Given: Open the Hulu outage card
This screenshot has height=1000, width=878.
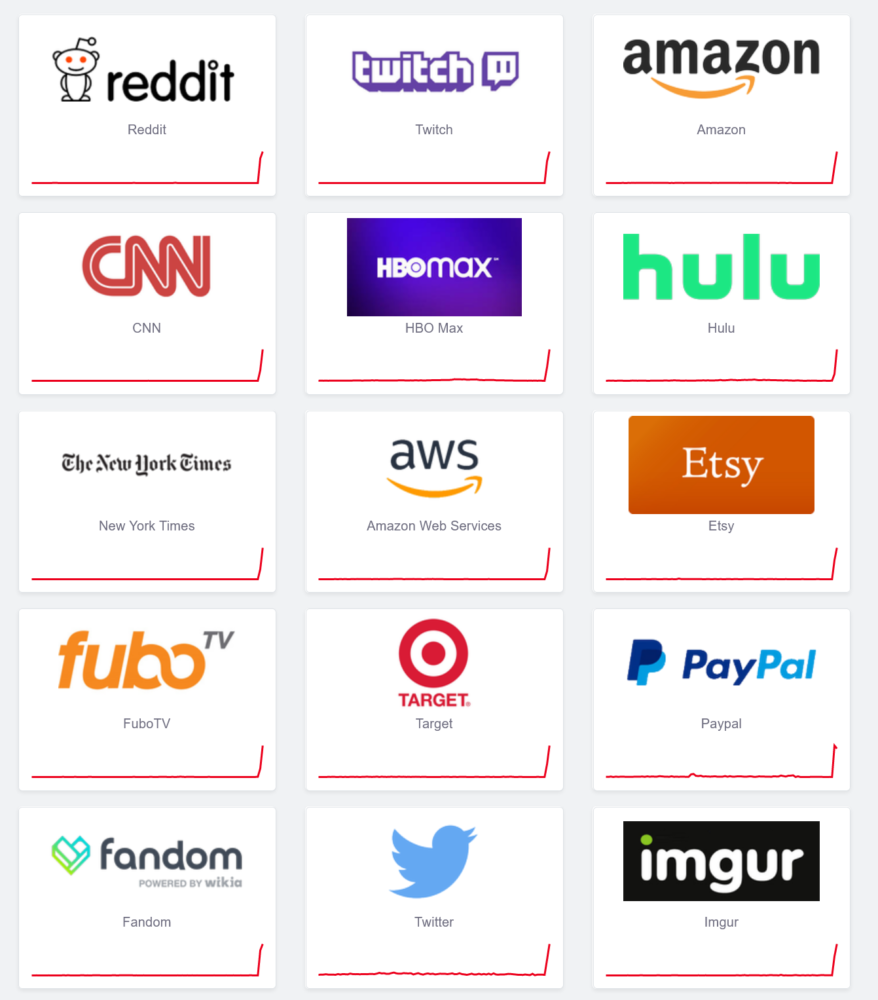Looking at the screenshot, I should click(x=721, y=303).
